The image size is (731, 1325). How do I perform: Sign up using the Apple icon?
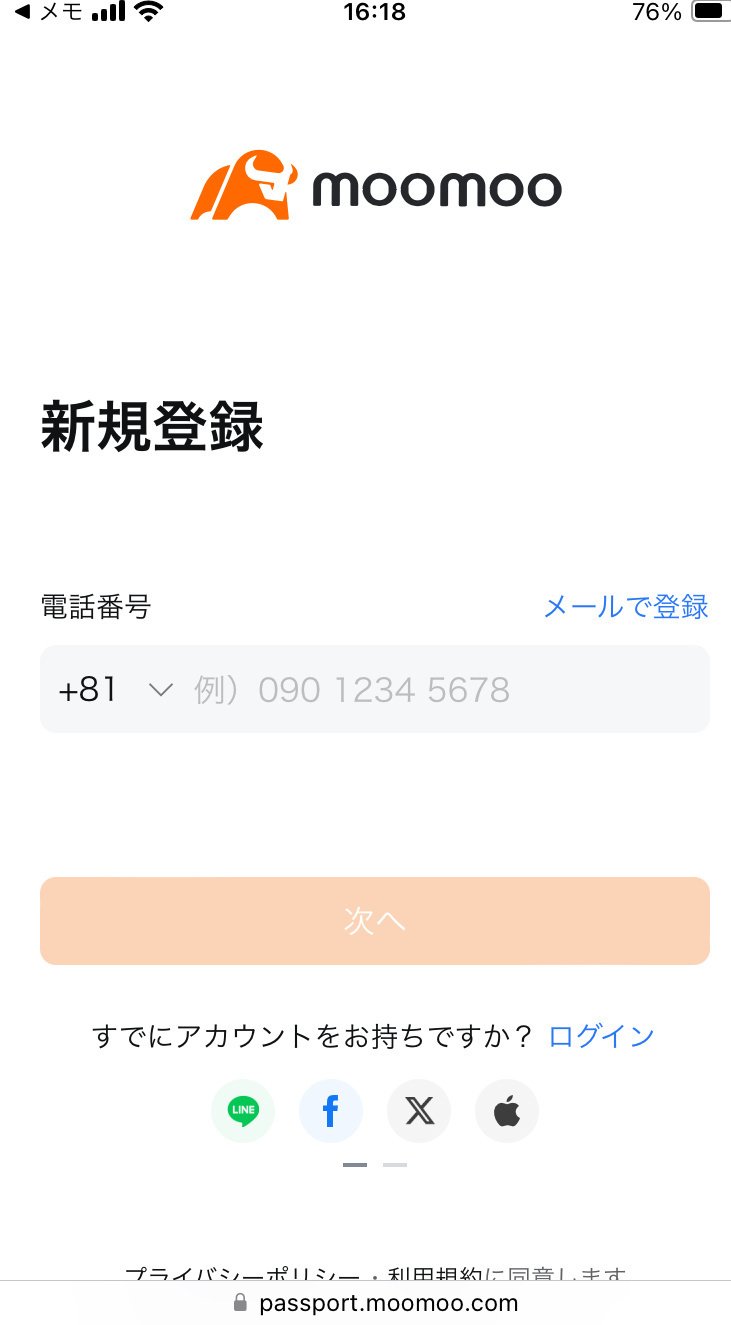(x=506, y=1110)
